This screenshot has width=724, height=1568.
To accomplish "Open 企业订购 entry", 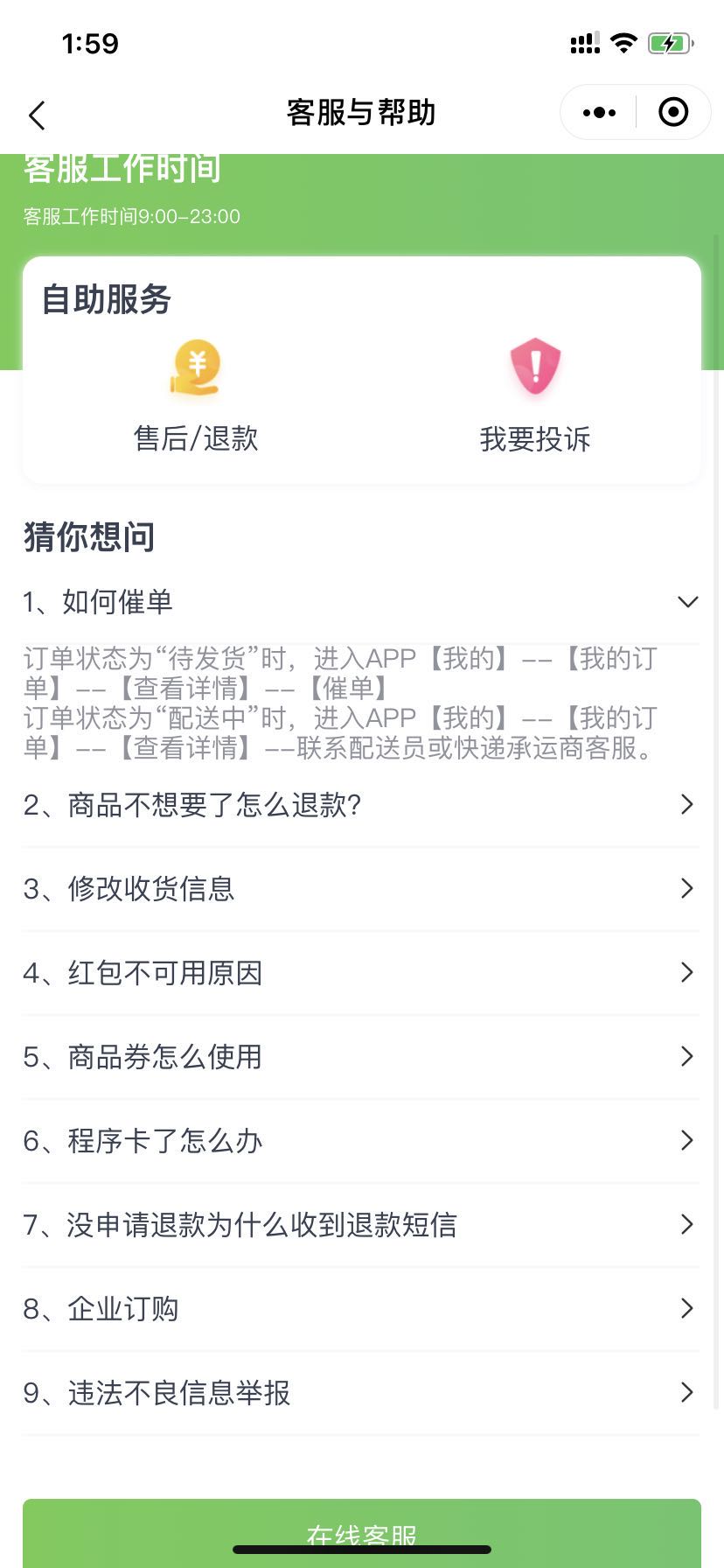I will [x=360, y=1309].
